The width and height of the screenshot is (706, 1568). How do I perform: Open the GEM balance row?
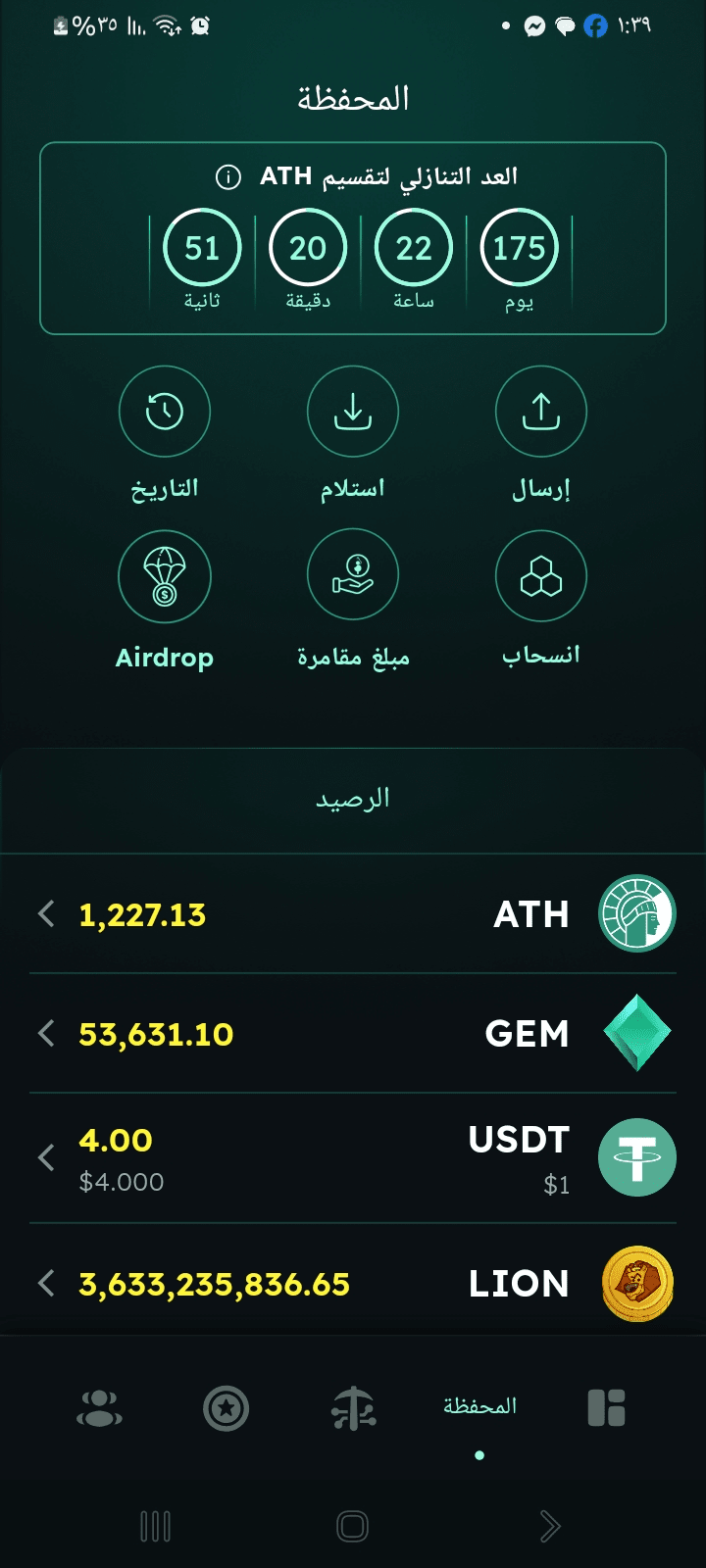pyautogui.click(x=353, y=1034)
